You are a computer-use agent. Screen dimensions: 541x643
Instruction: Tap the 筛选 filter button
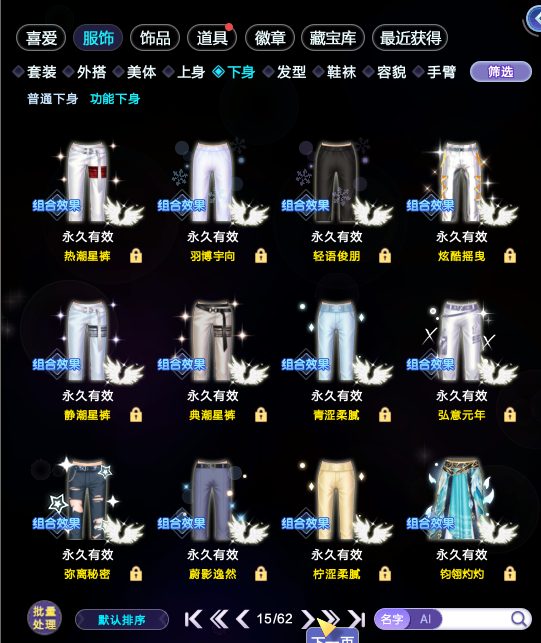[x=501, y=72]
